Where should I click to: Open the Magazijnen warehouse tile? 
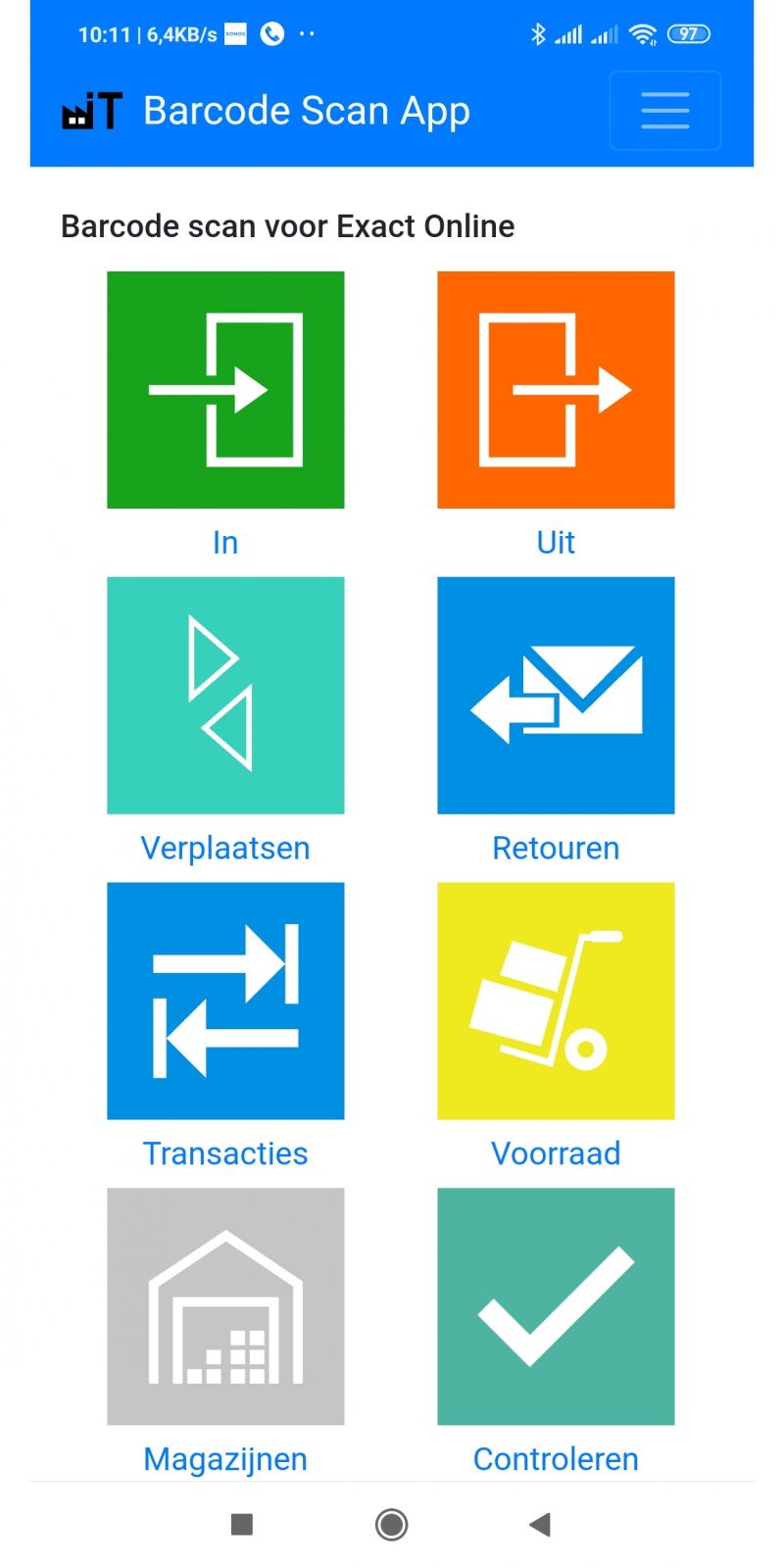(225, 1306)
